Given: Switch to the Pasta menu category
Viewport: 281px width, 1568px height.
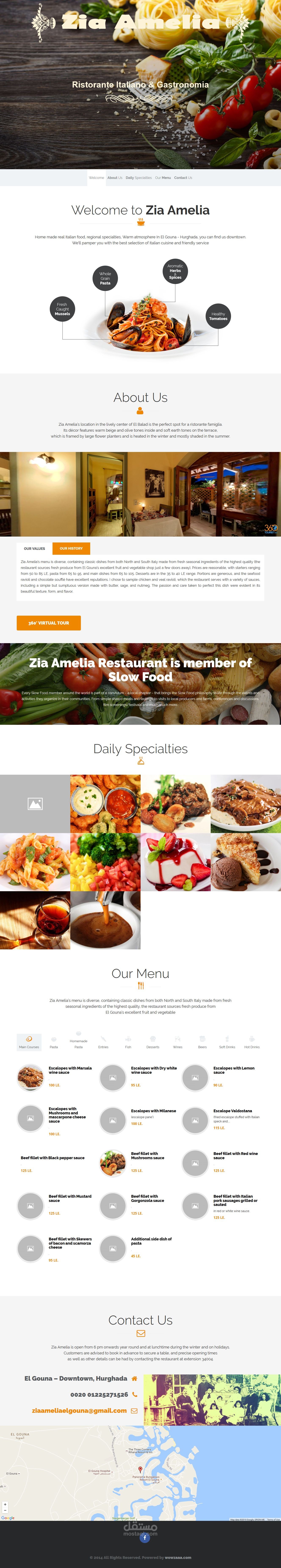Looking at the screenshot, I should coord(54,1042).
